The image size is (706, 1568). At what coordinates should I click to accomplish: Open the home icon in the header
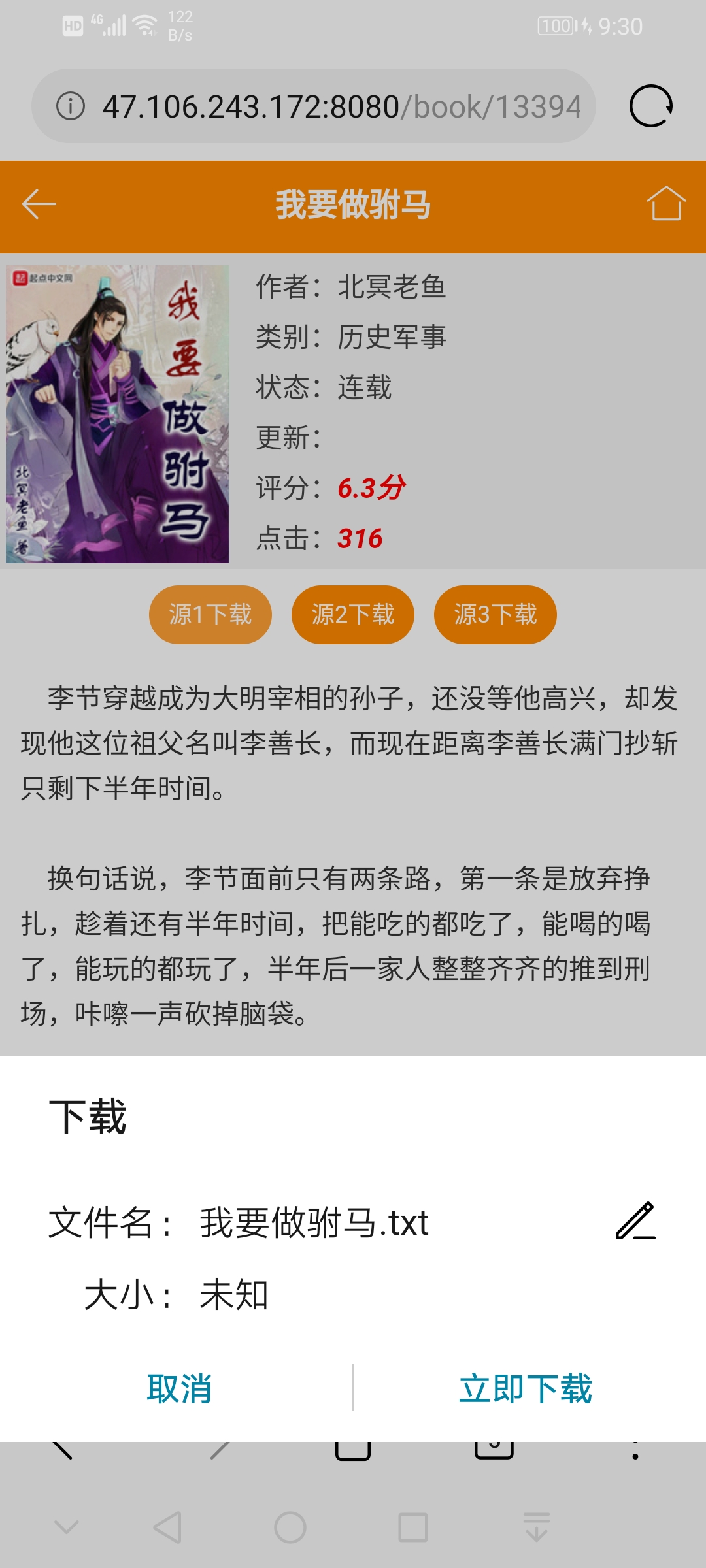pos(665,204)
